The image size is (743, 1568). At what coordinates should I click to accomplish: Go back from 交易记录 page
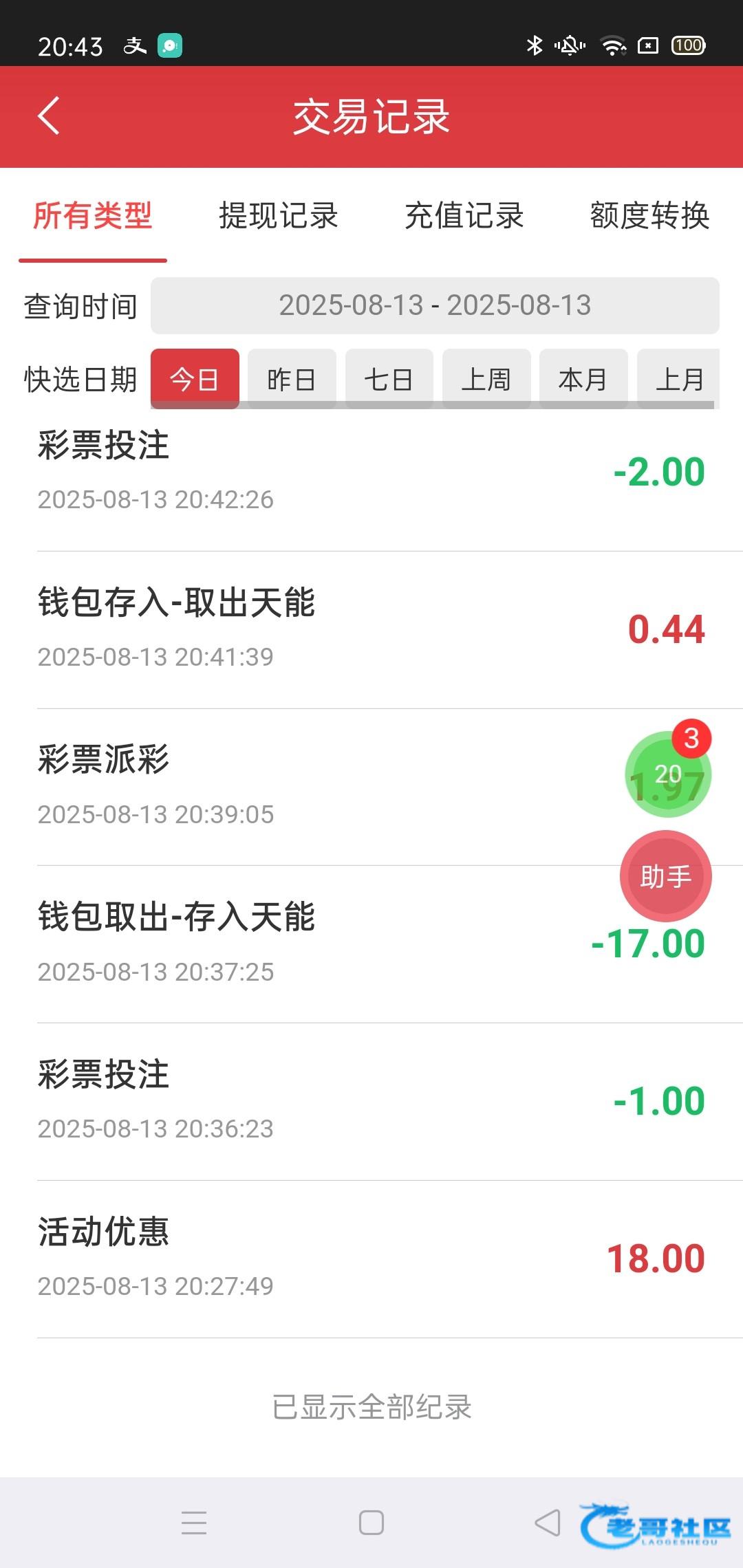48,116
